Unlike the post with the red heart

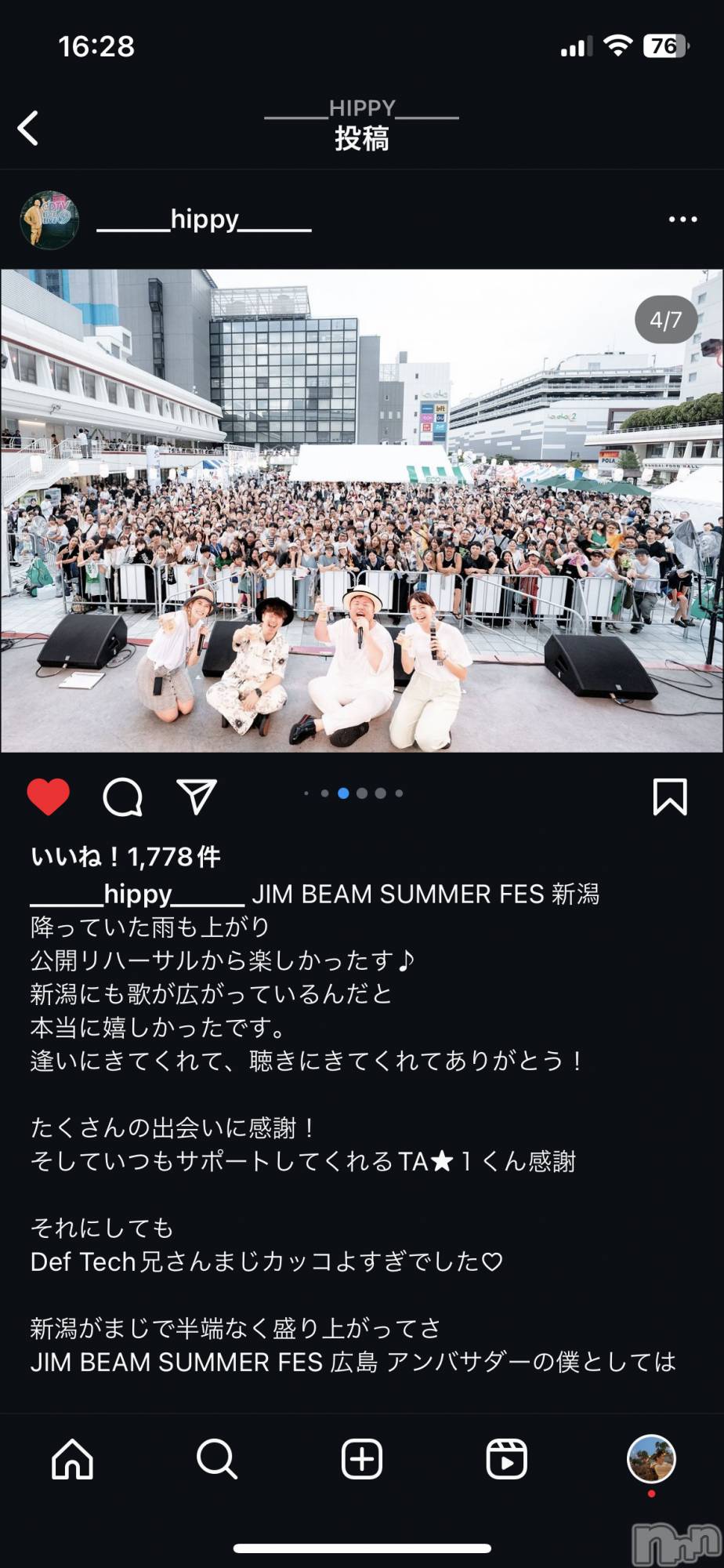point(49,797)
